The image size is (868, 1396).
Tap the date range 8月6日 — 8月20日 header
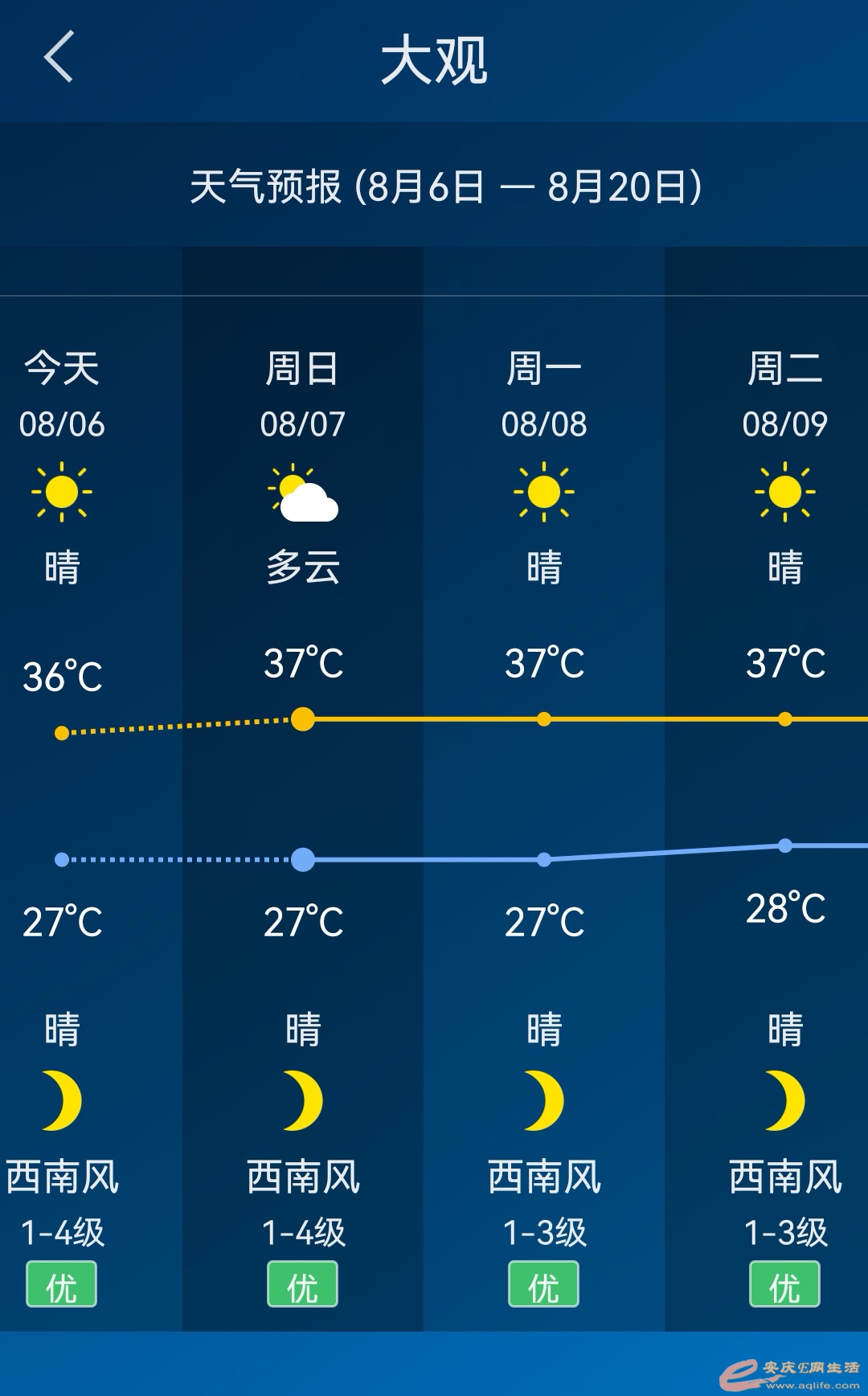tap(434, 185)
